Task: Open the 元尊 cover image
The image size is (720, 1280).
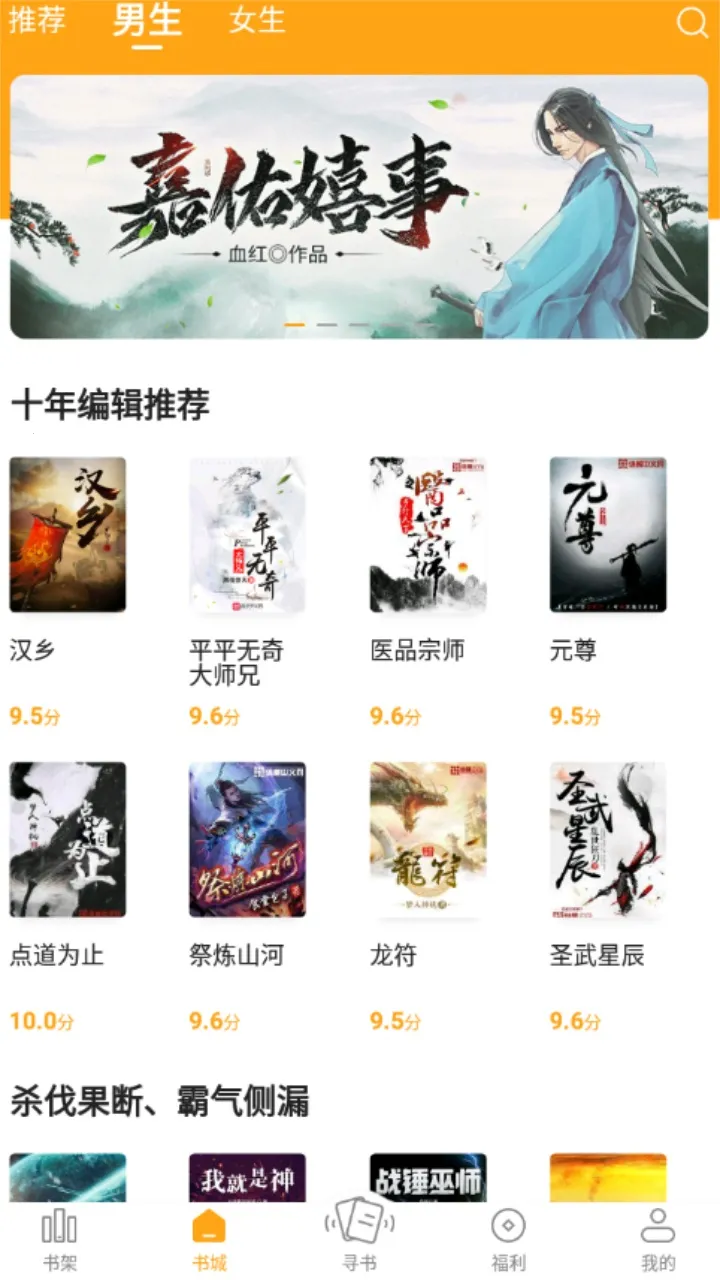Action: click(x=607, y=536)
